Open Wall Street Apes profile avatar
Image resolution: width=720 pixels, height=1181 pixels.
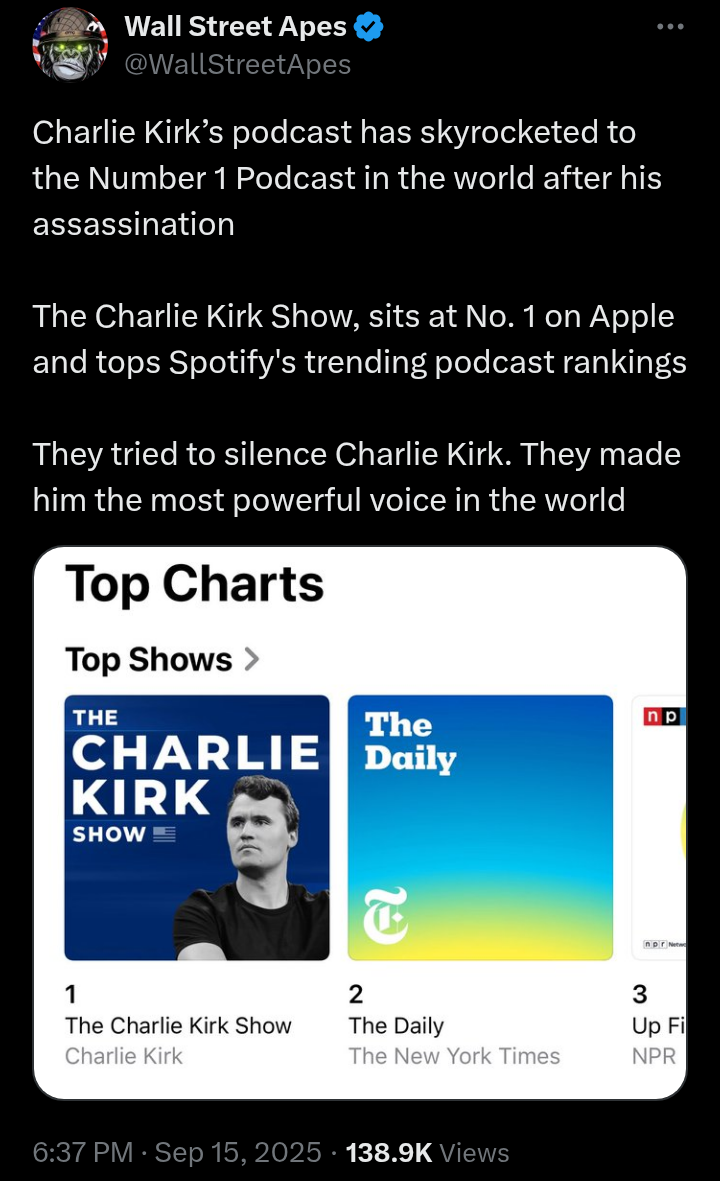[70, 45]
